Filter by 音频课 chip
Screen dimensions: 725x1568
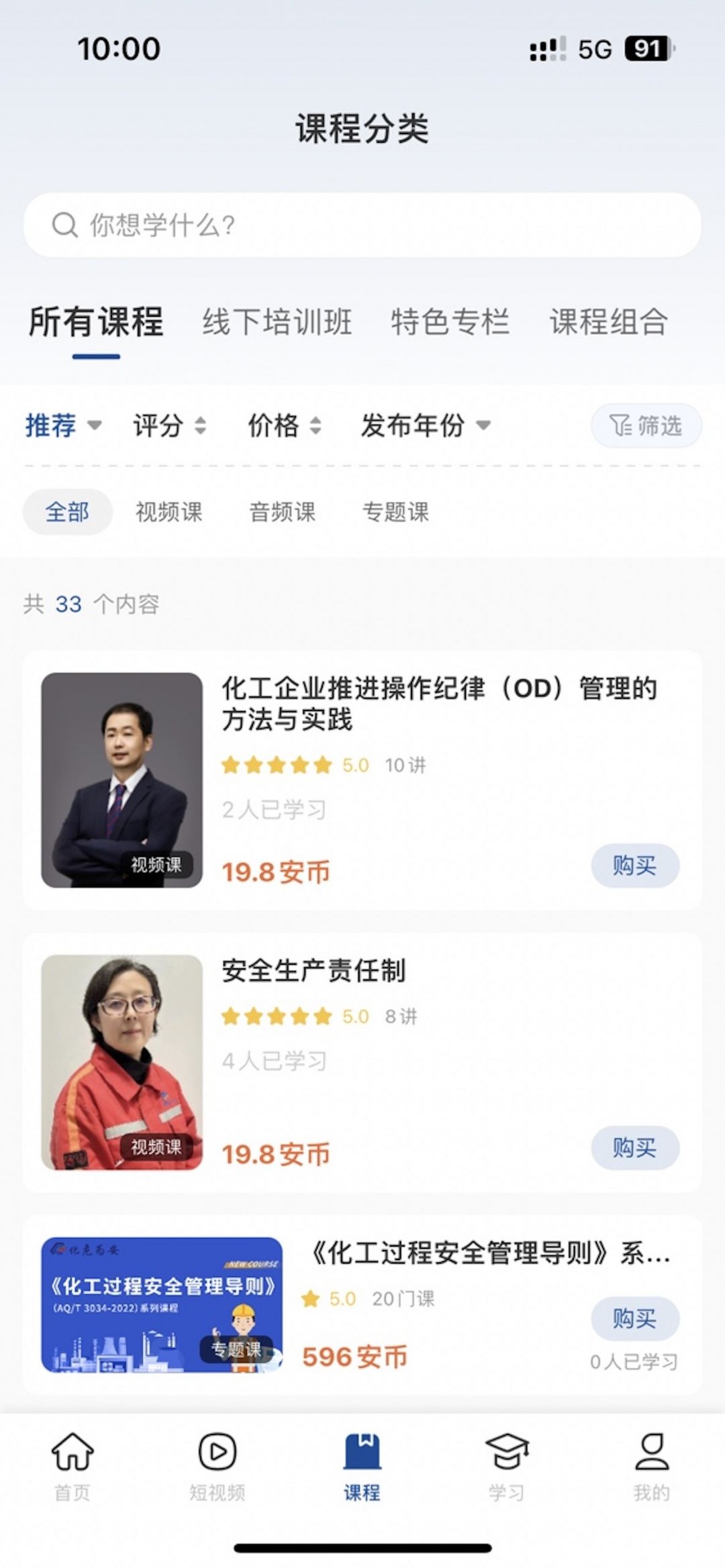[x=282, y=512]
